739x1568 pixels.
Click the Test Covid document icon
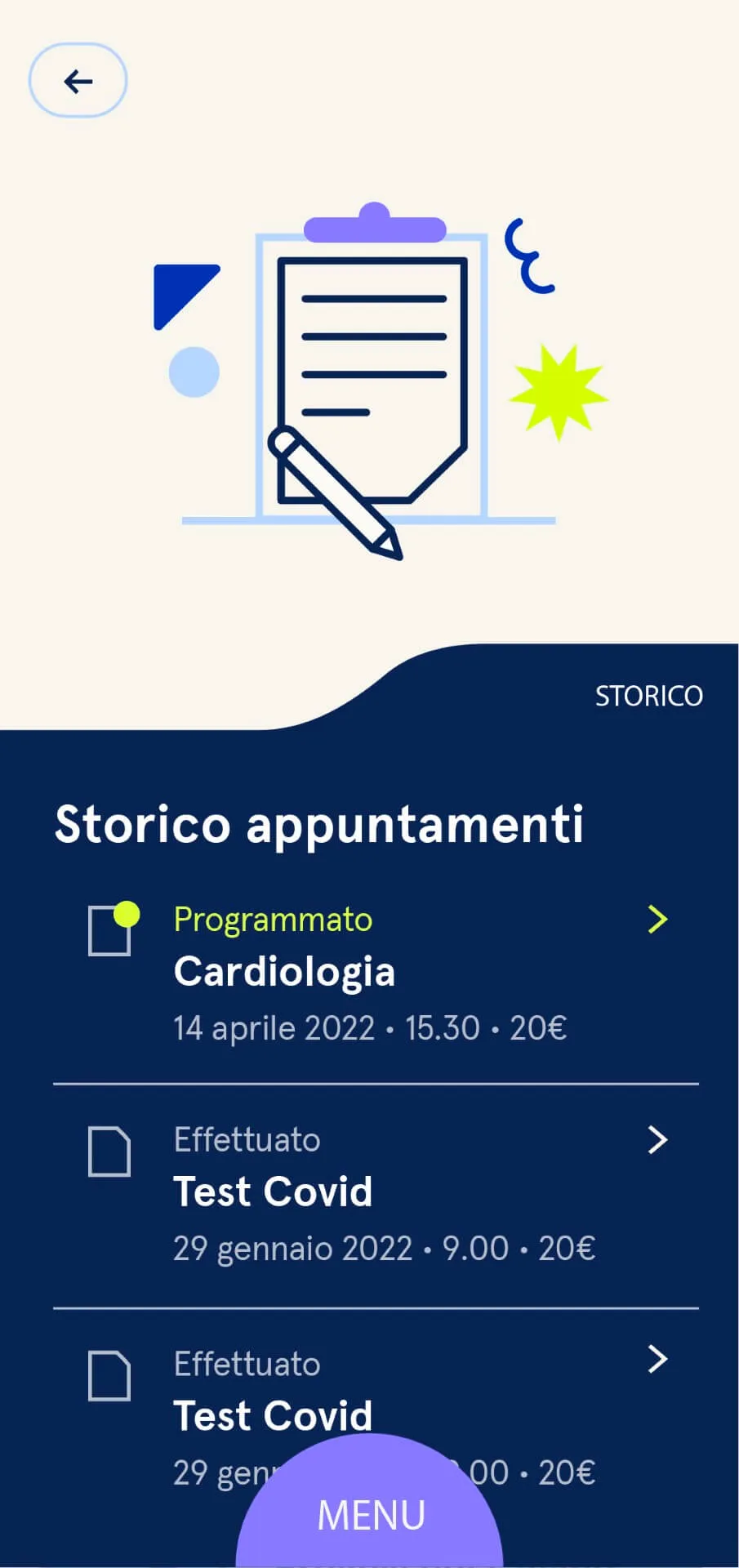pyautogui.click(x=109, y=1151)
